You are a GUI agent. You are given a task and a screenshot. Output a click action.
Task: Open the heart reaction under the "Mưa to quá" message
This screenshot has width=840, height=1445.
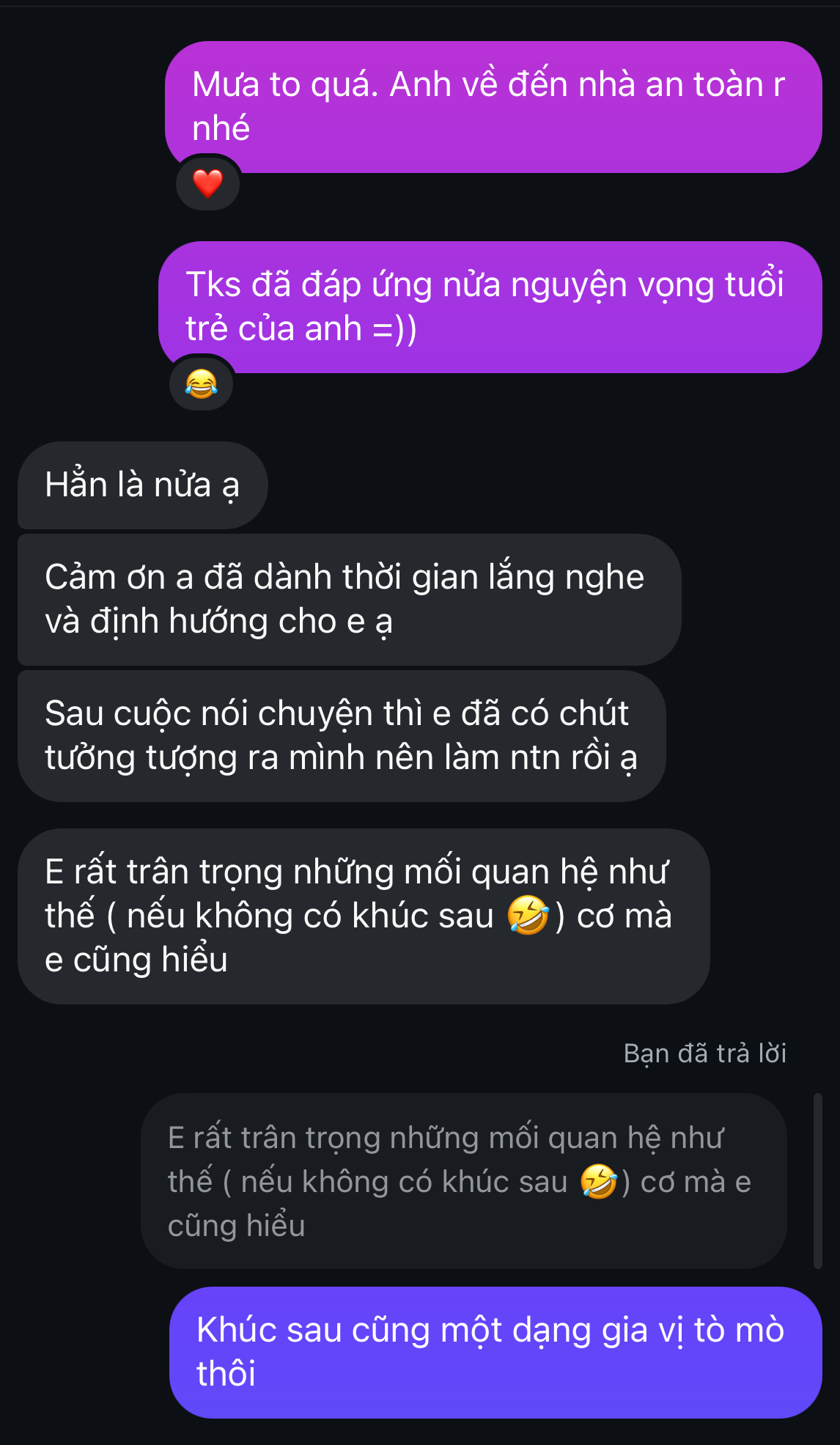point(207,183)
